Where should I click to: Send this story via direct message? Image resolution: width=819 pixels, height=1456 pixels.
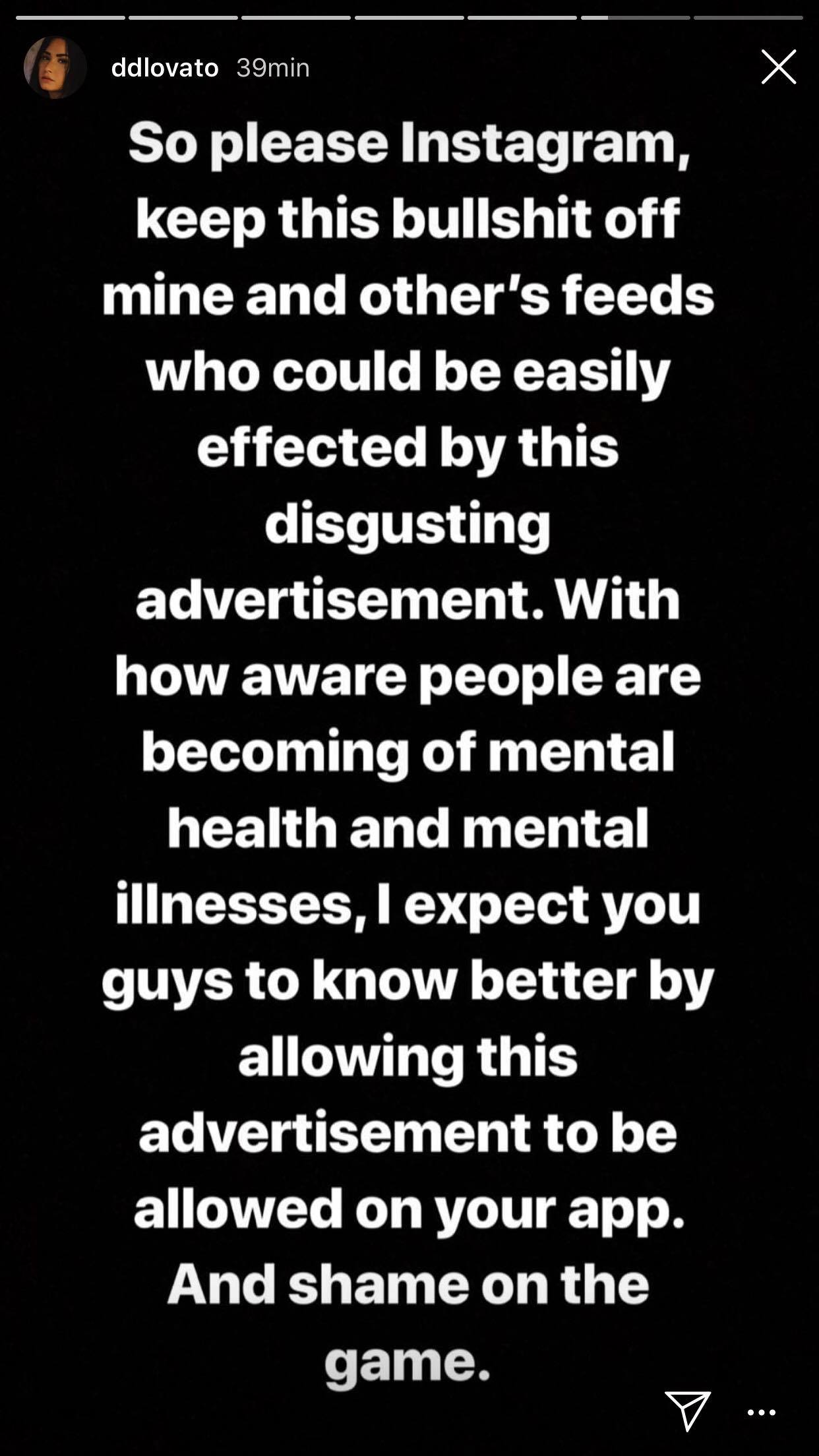click(687, 1410)
